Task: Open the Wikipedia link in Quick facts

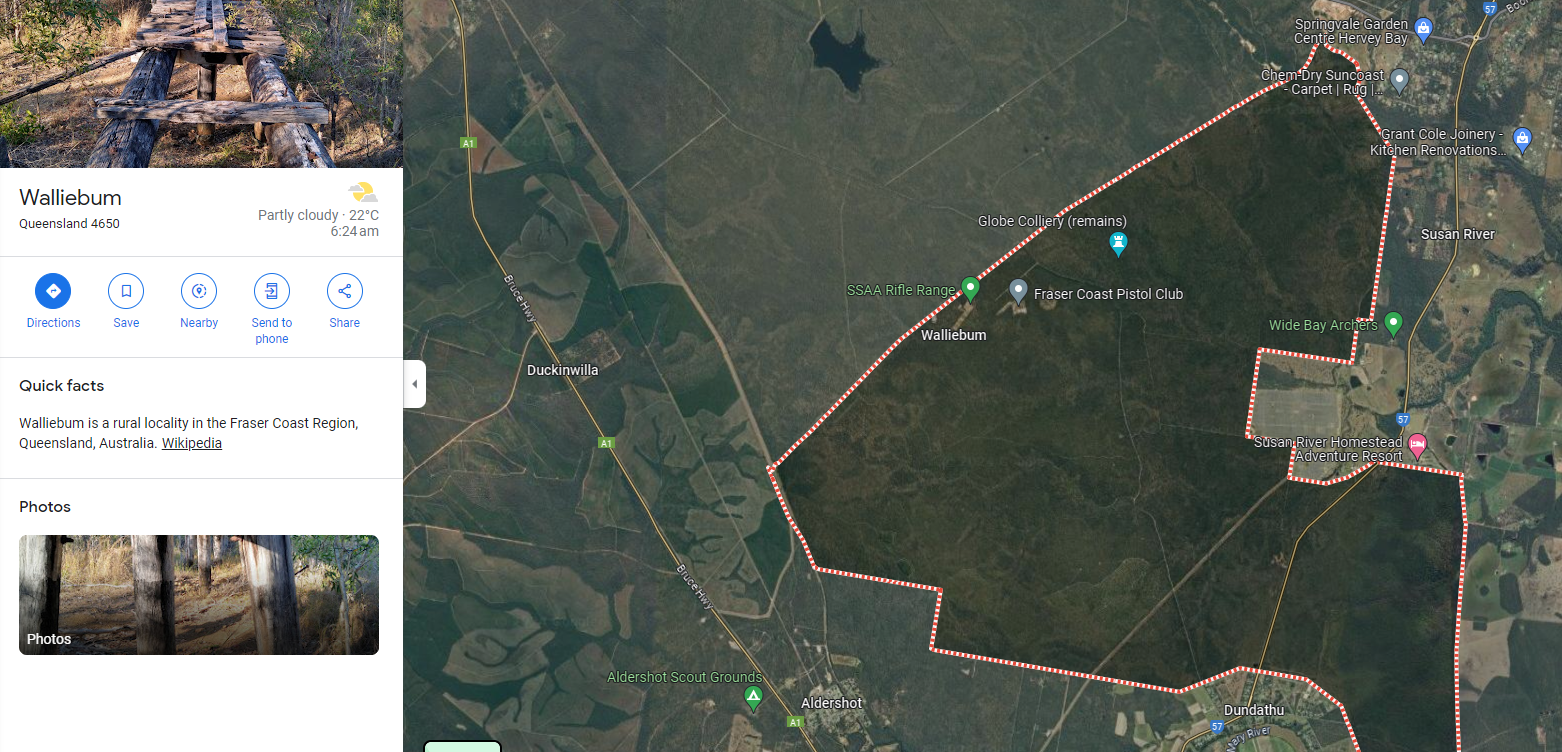Action: point(192,443)
